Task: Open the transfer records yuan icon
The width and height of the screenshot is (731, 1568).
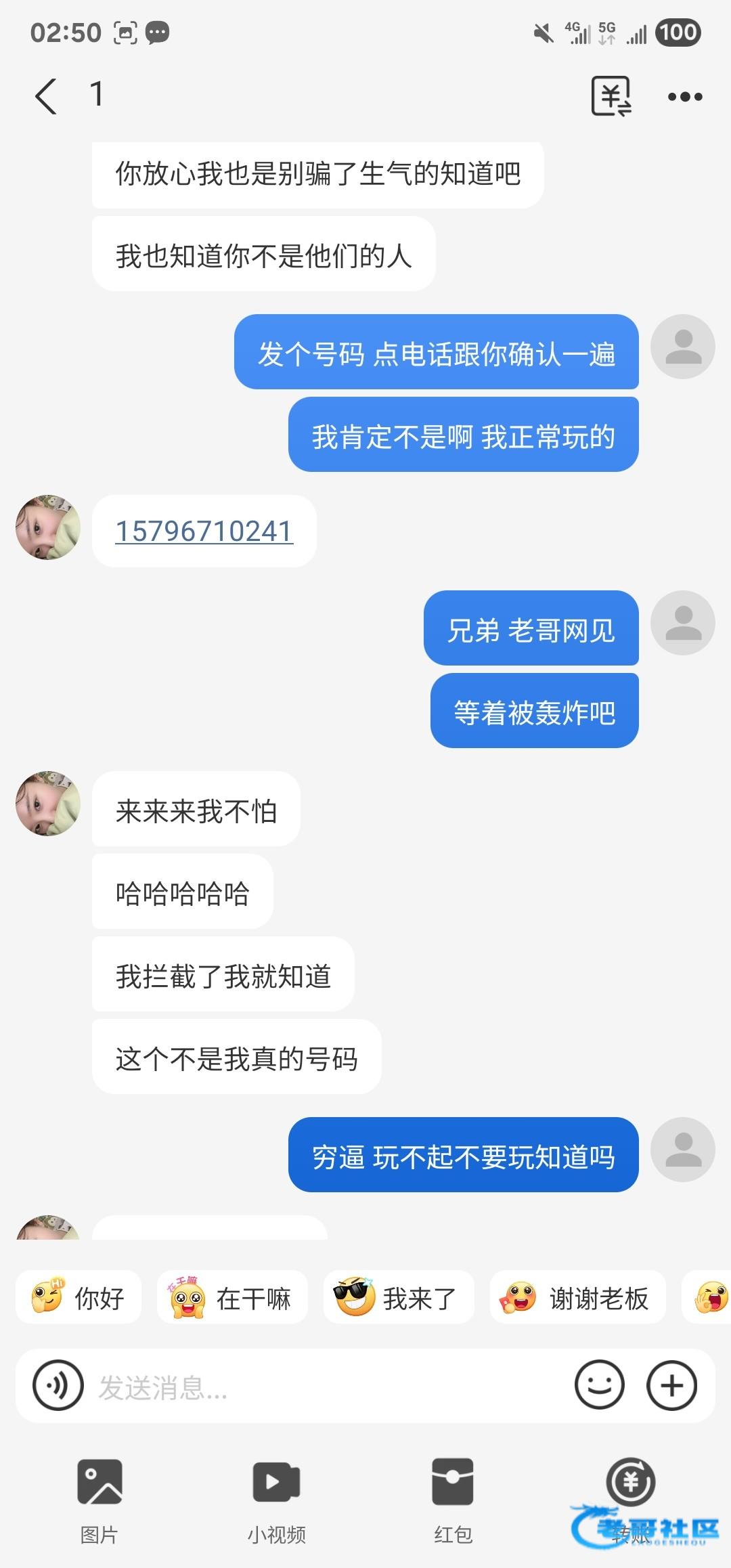Action: [x=611, y=96]
